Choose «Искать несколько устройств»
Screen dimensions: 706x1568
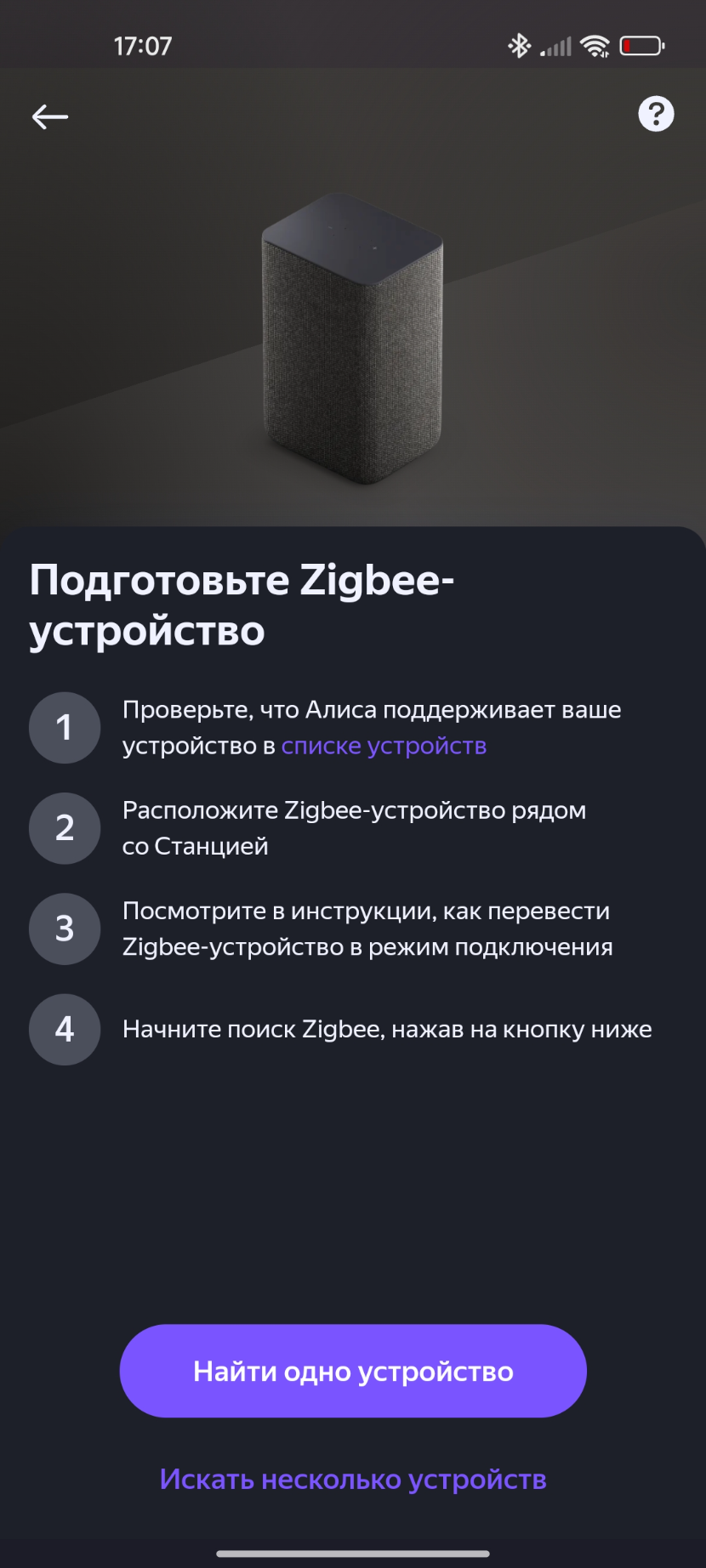[353, 1480]
